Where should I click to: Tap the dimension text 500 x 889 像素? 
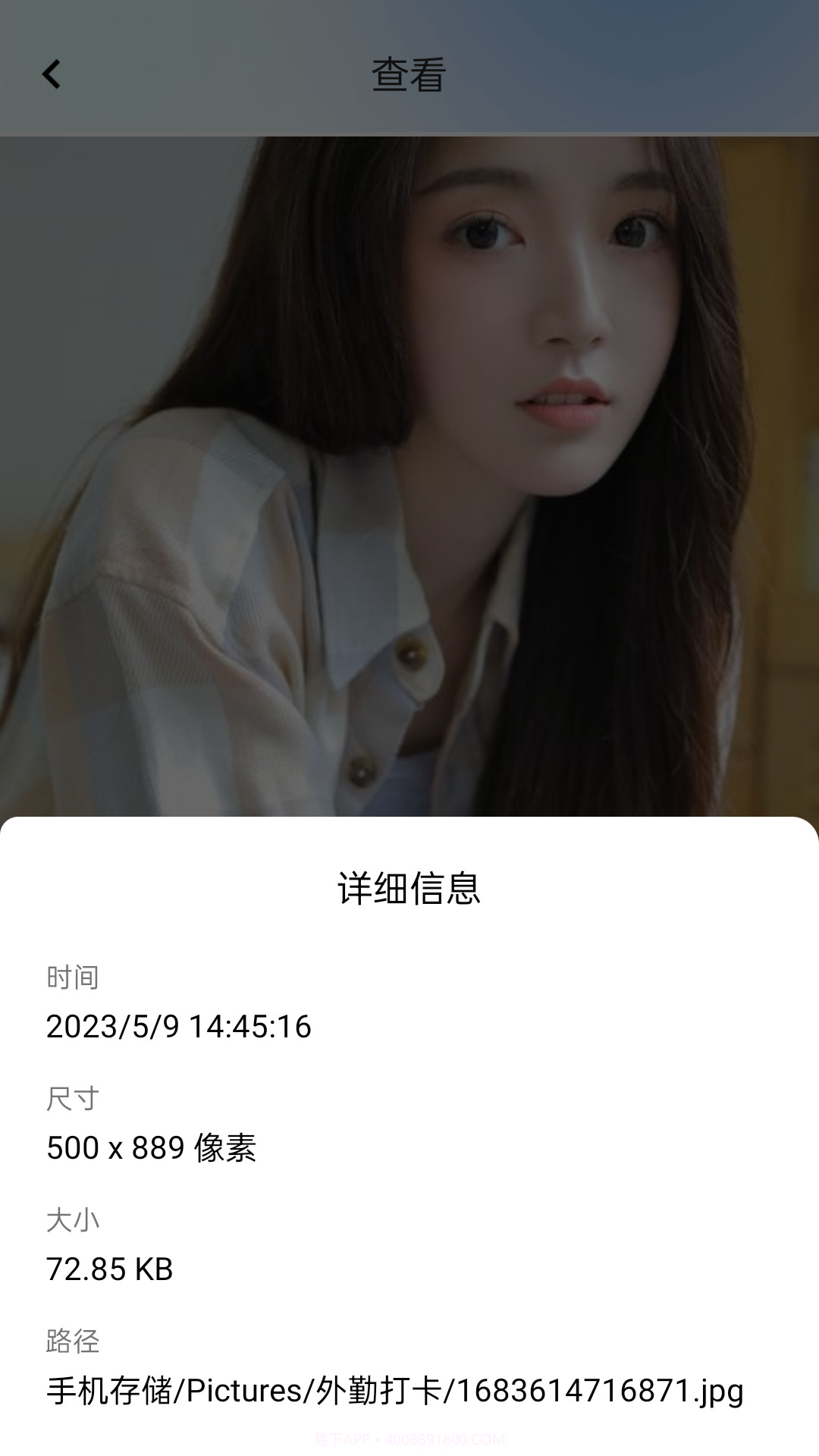click(152, 1147)
